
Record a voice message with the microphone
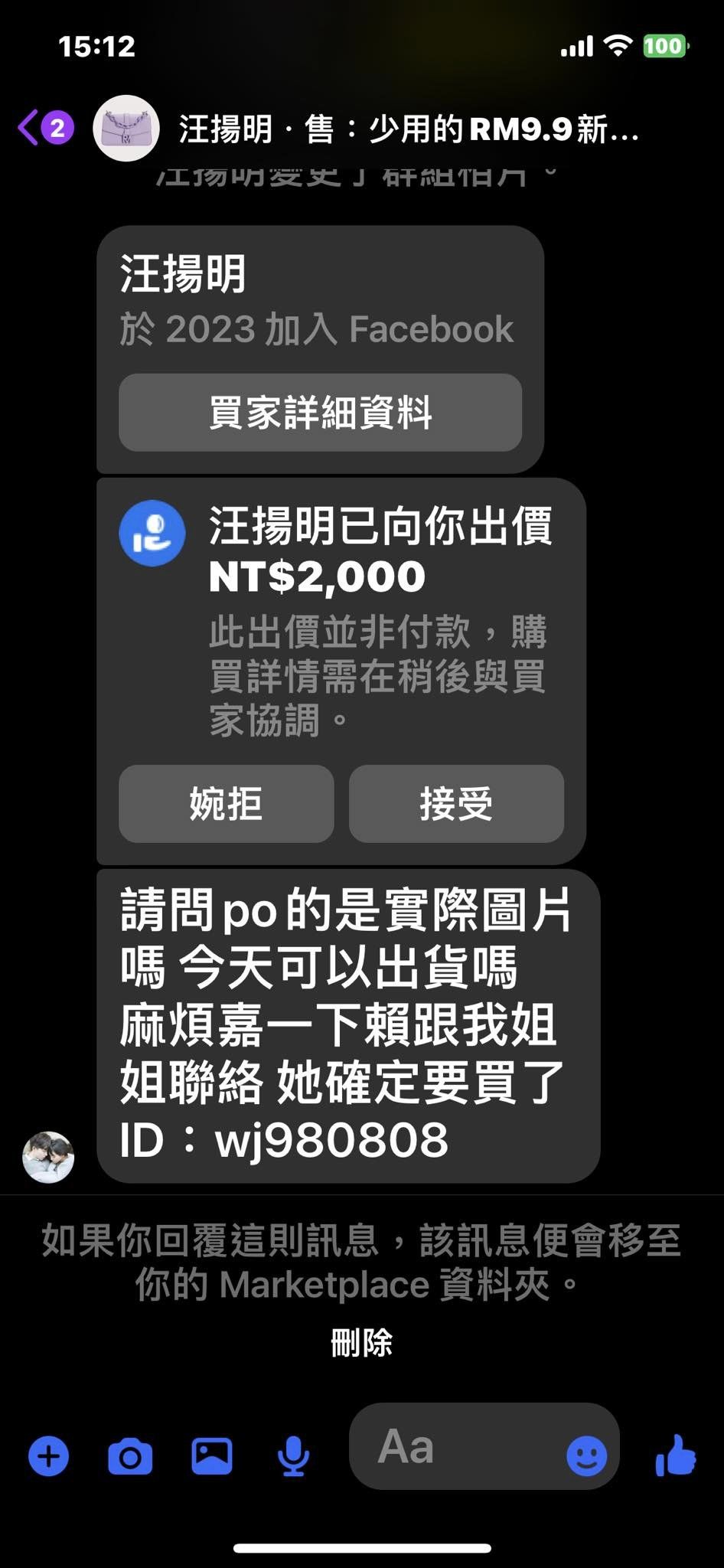click(x=293, y=1455)
